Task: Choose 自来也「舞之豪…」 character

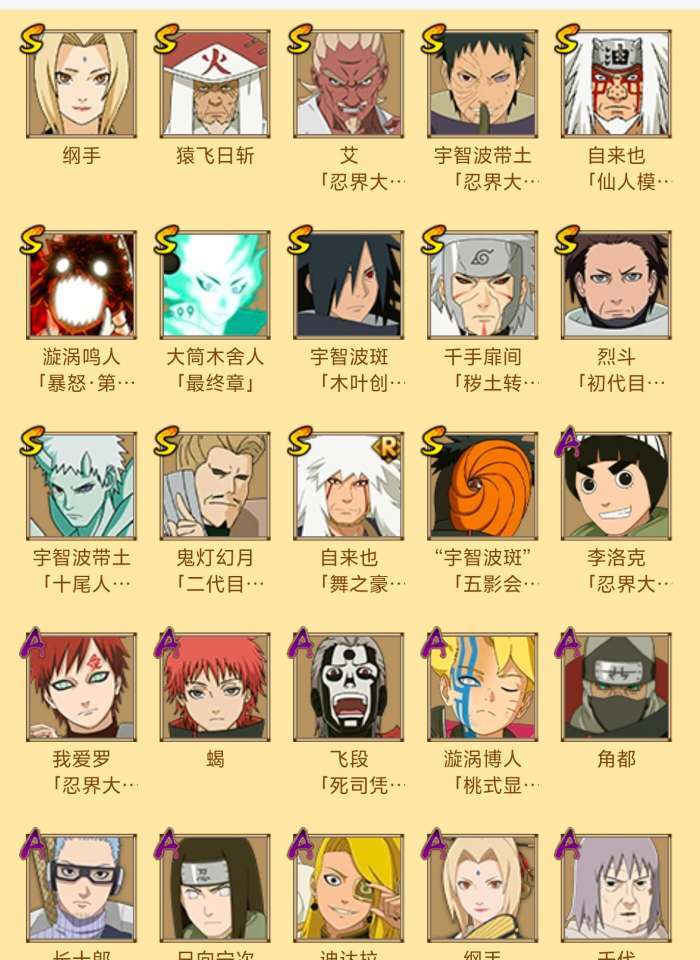Action: [x=348, y=486]
